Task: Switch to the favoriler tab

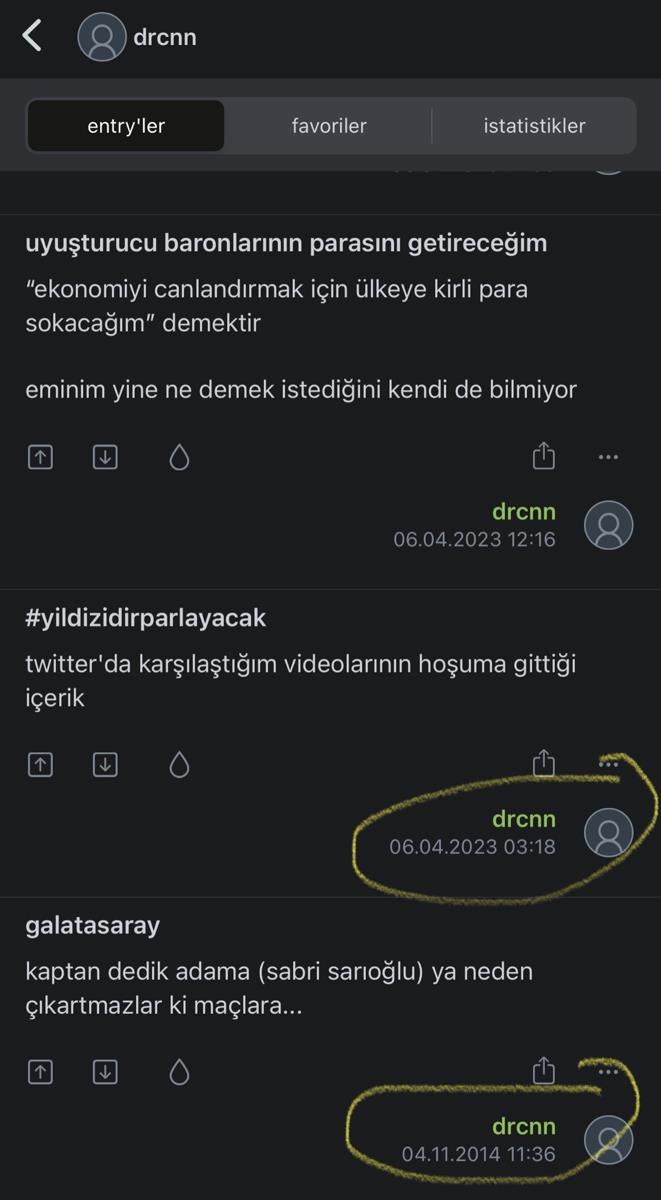Action: tap(329, 126)
